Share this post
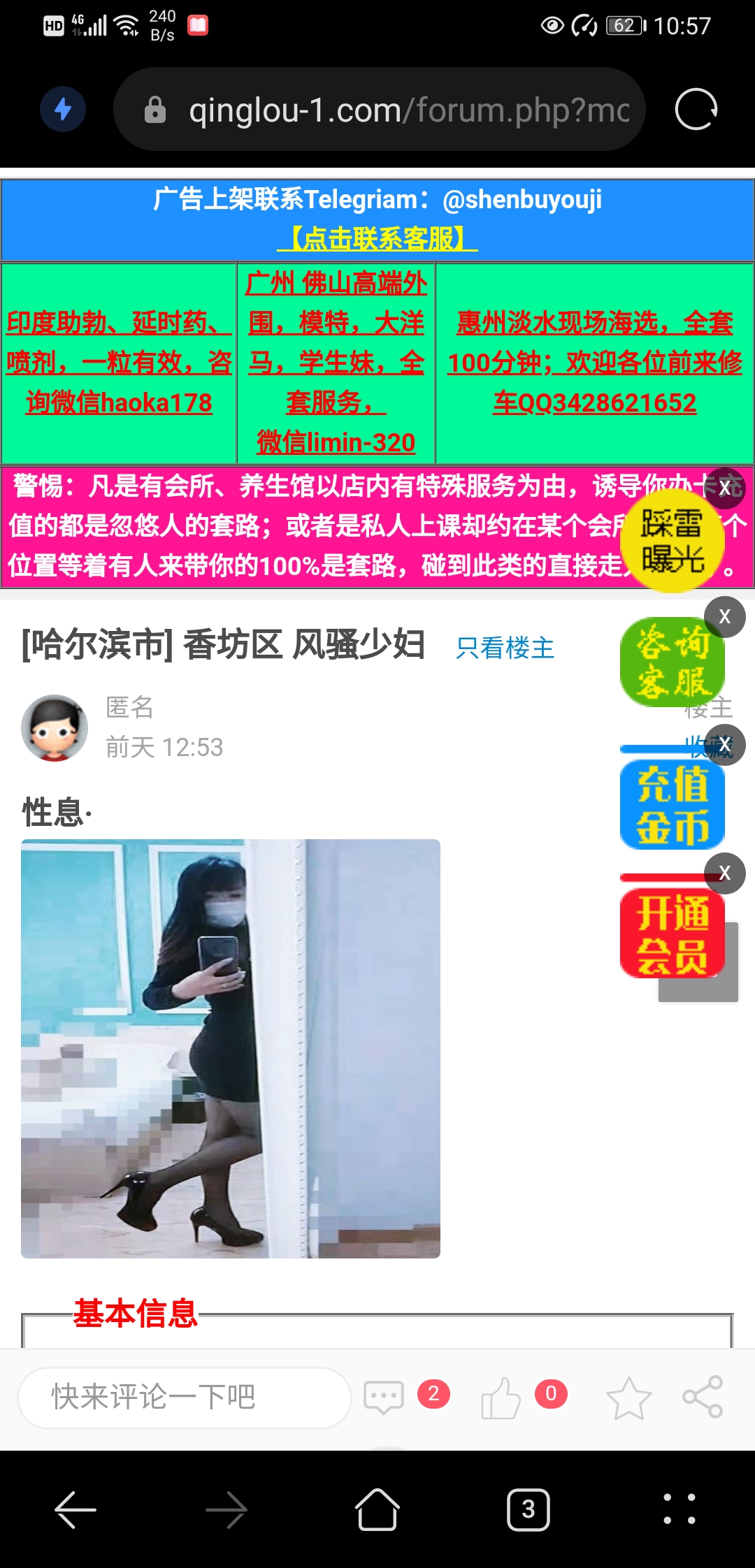755x1568 pixels. coord(703,1398)
